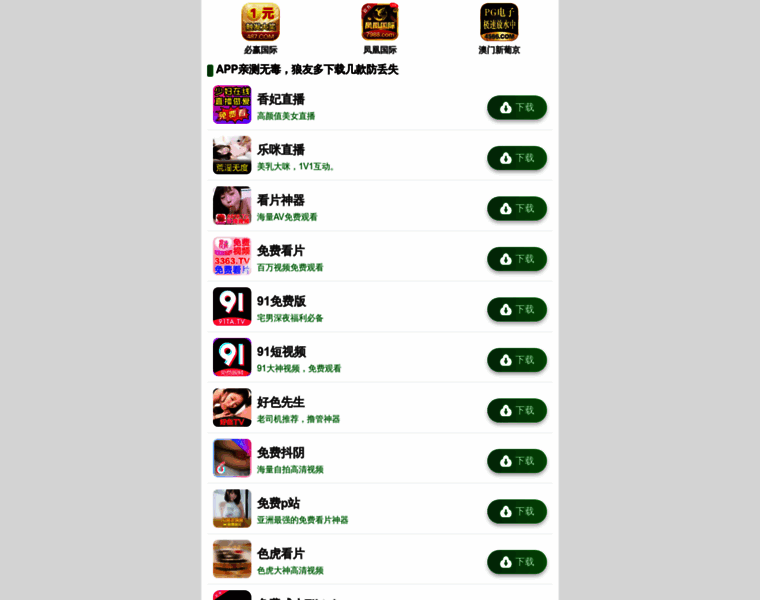Viewport: 760px width, 600px height.
Task: Tap 下载 next to 看片神器
Action: 517,208
